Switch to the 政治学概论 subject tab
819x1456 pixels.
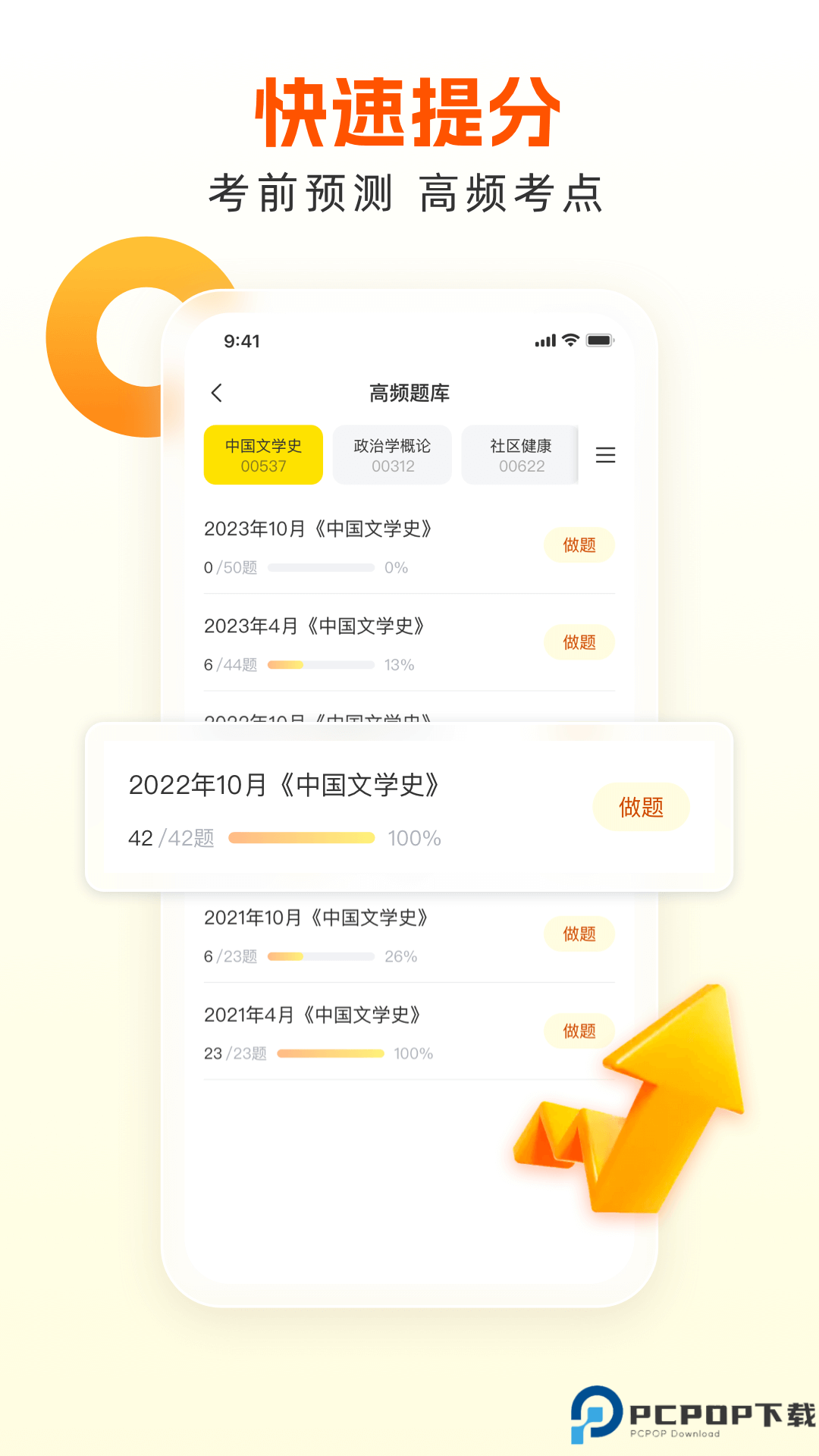pyautogui.click(x=391, y=454)
